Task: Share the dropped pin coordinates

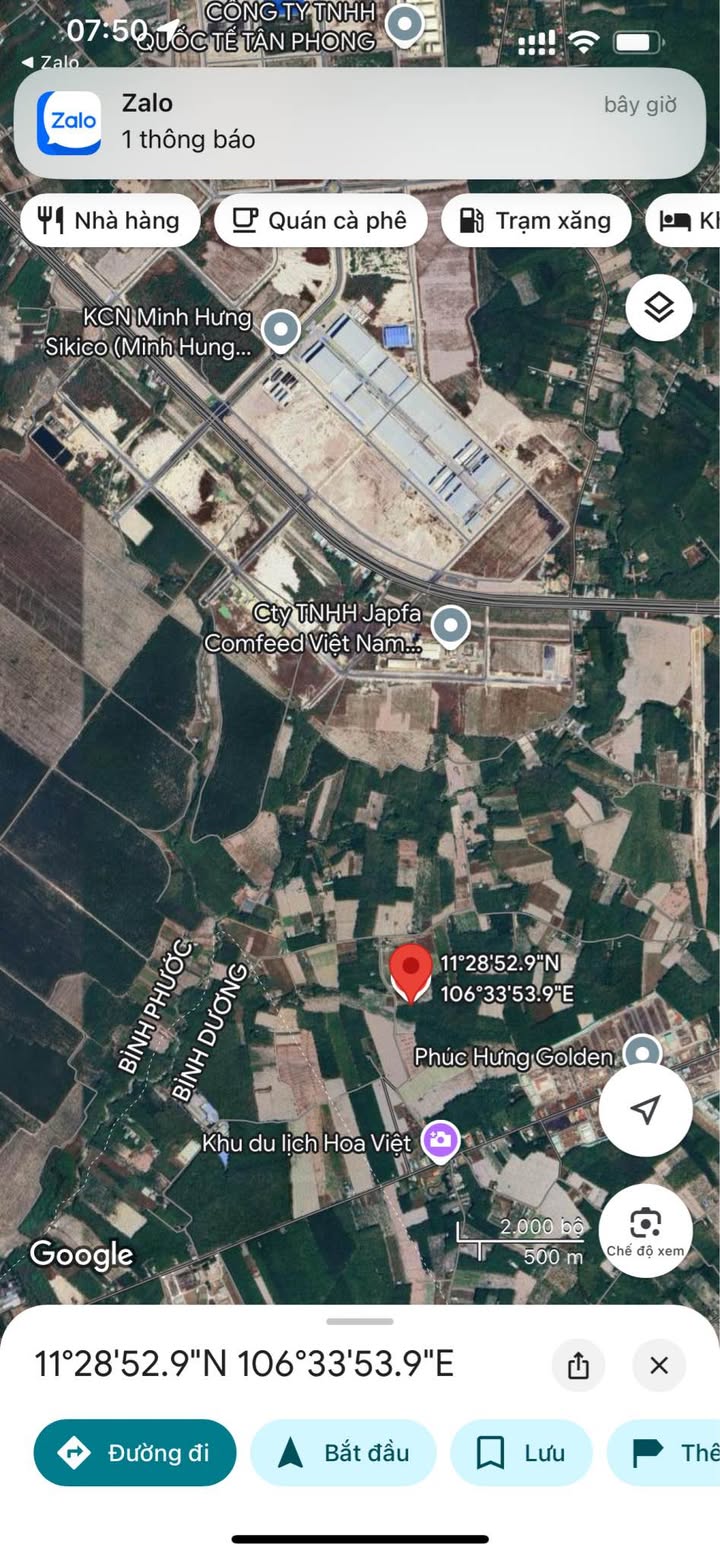Action: pos(578,1365)
